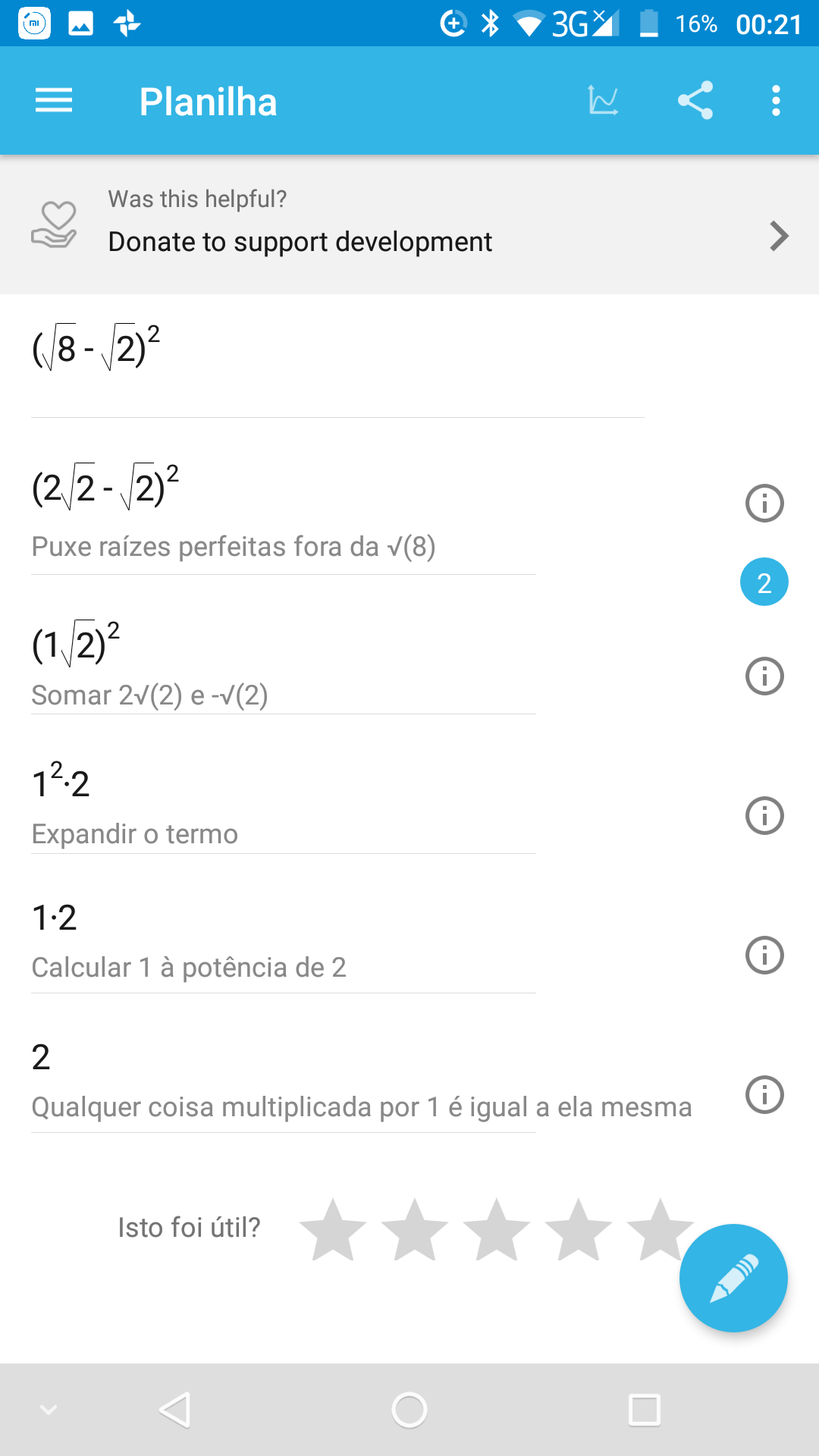Show info for Calcular 1 à potência step
The height and width of the screenshot is (1456, 819).
[x=764, y=955]
